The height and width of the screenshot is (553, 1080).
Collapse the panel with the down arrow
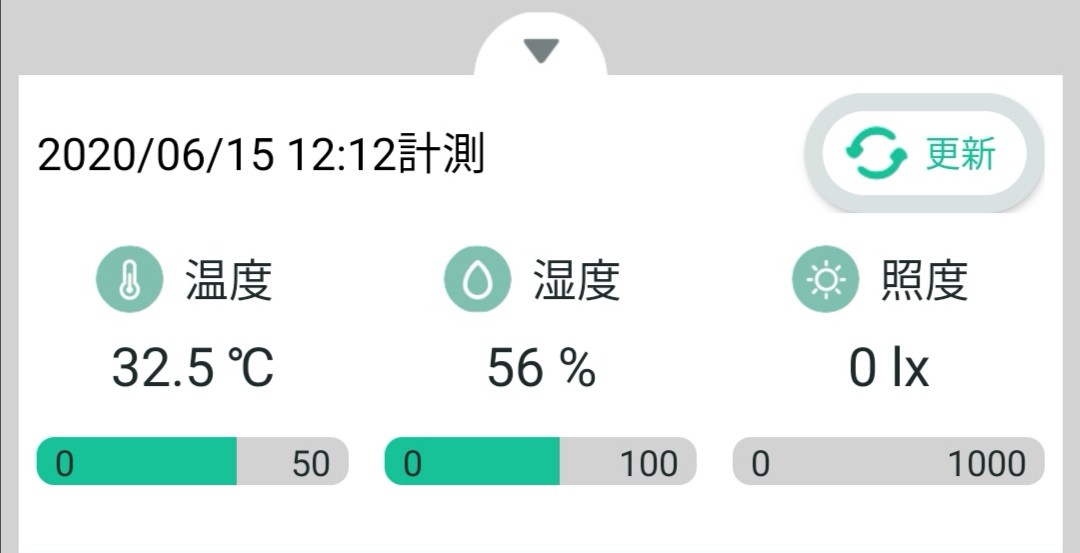[x=540, y=51]
